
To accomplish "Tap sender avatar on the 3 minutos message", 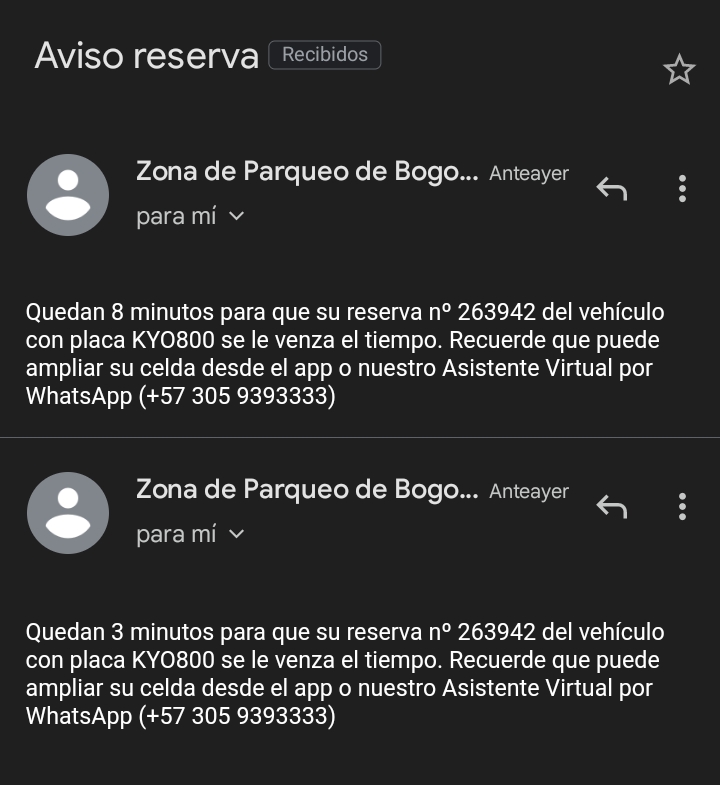I will pyautogui.click(x=68, y=513).
